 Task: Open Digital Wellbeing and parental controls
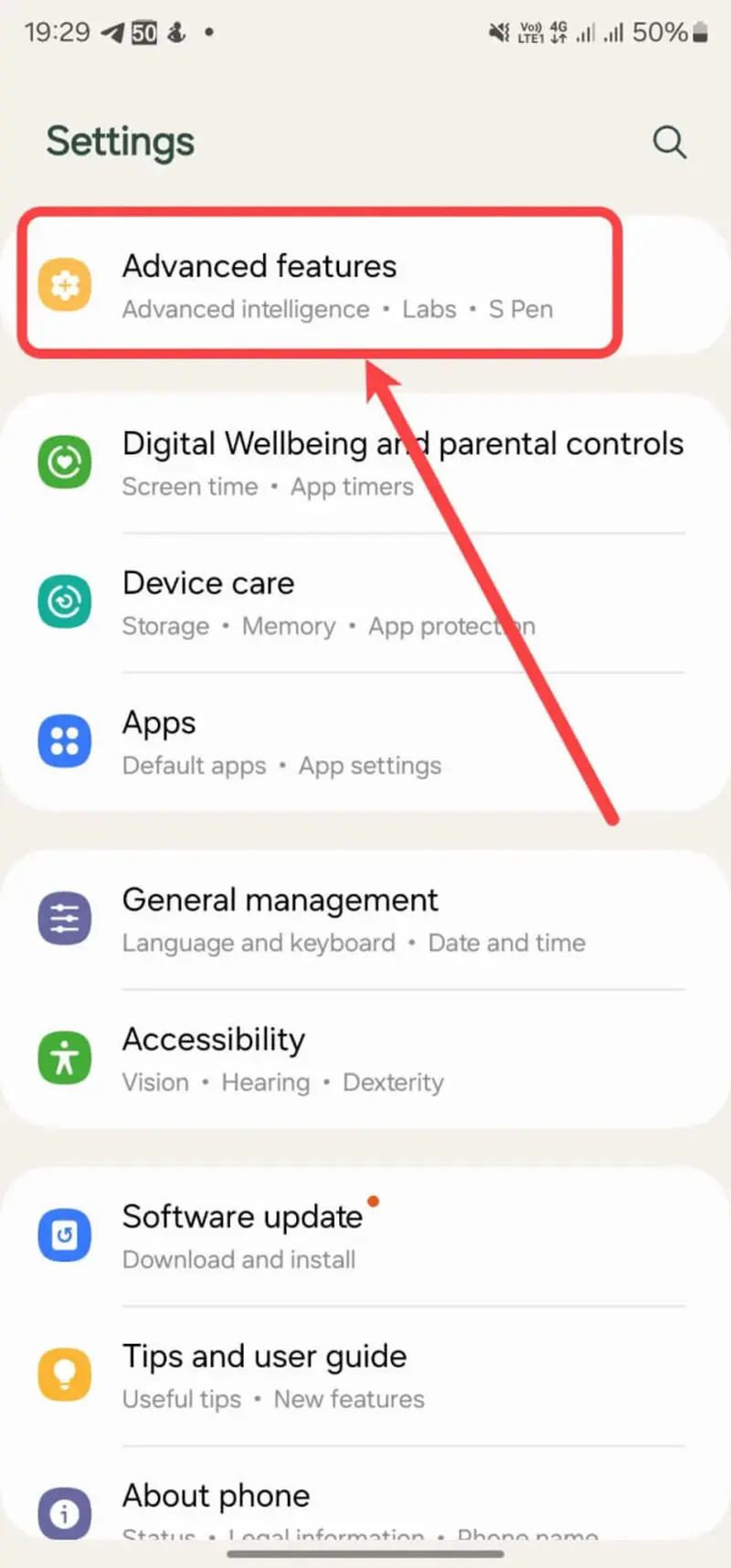[365, 464]
